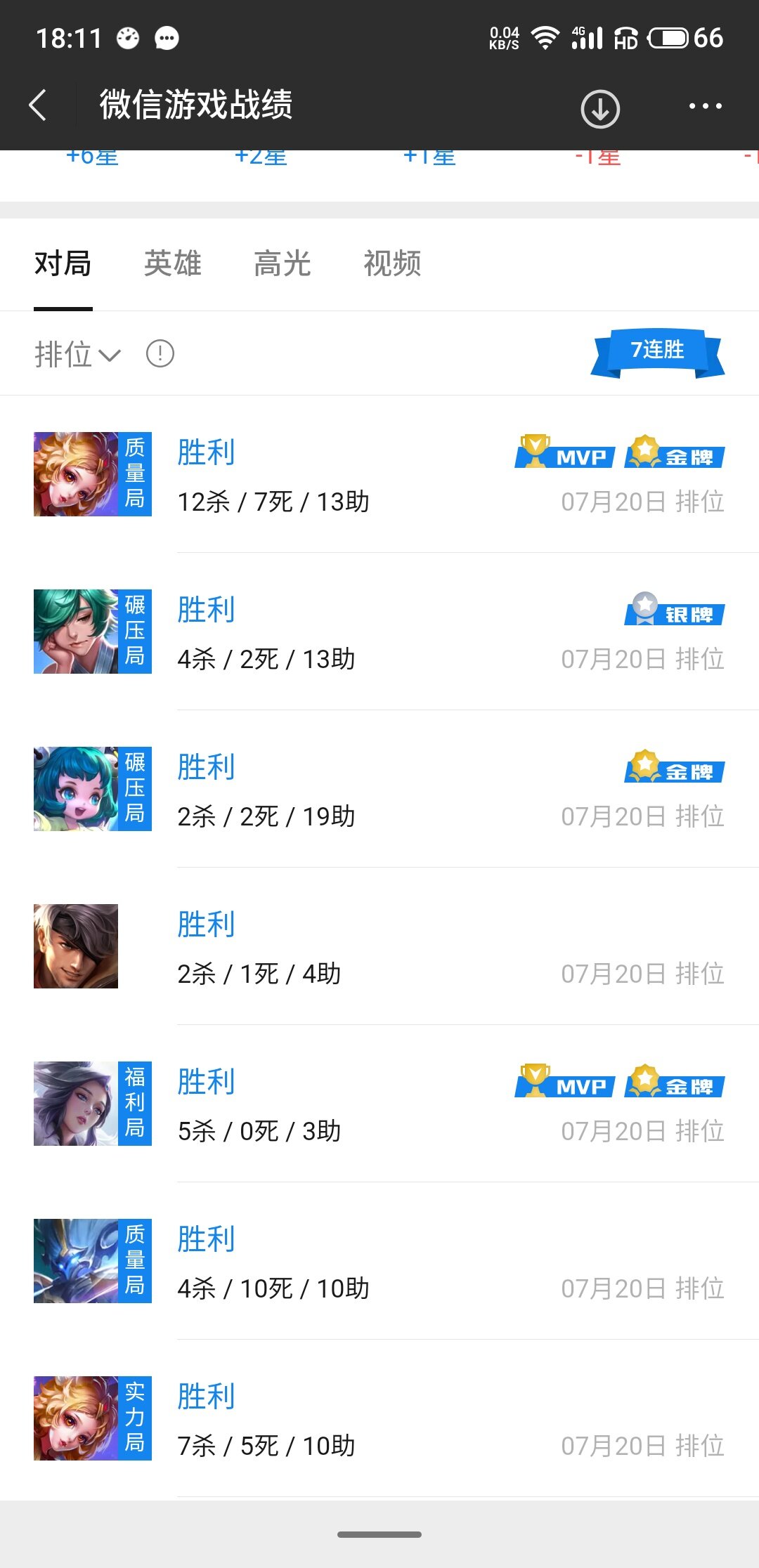Open the 2杀 / 1死 / 4助 match

pyautogui.click(x=379, y=947)
